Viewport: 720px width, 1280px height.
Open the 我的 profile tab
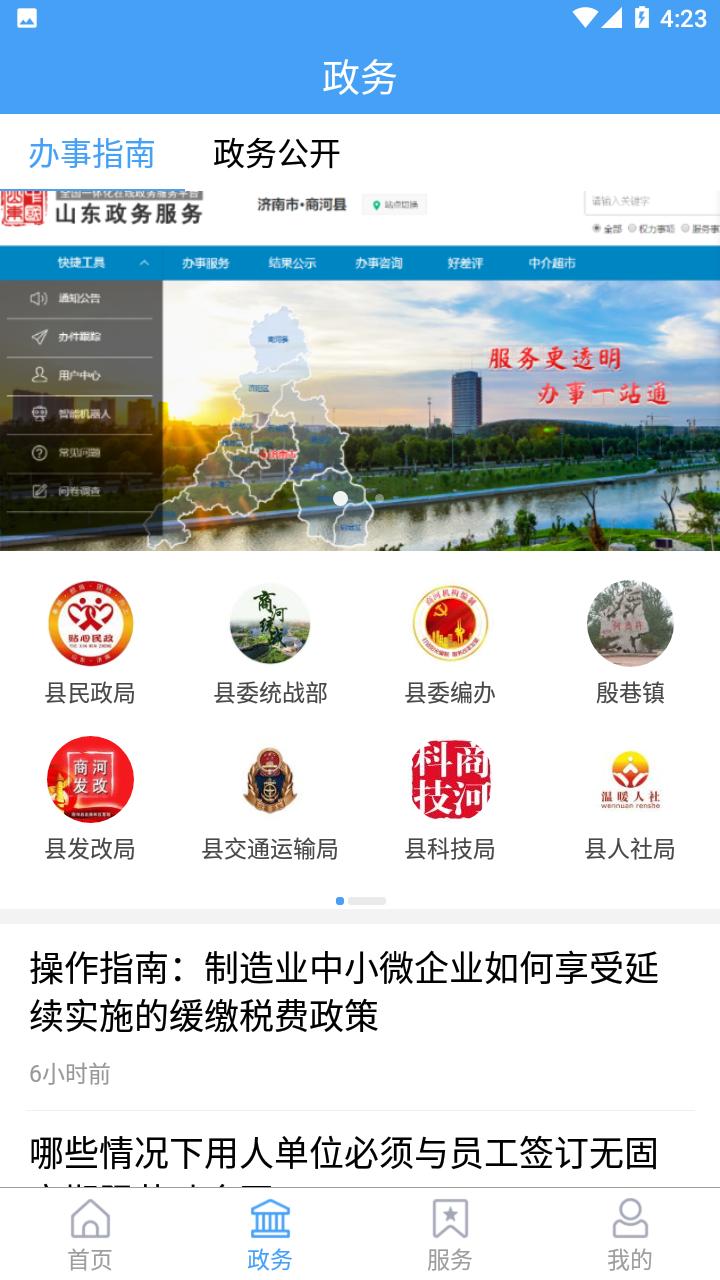630,1235
